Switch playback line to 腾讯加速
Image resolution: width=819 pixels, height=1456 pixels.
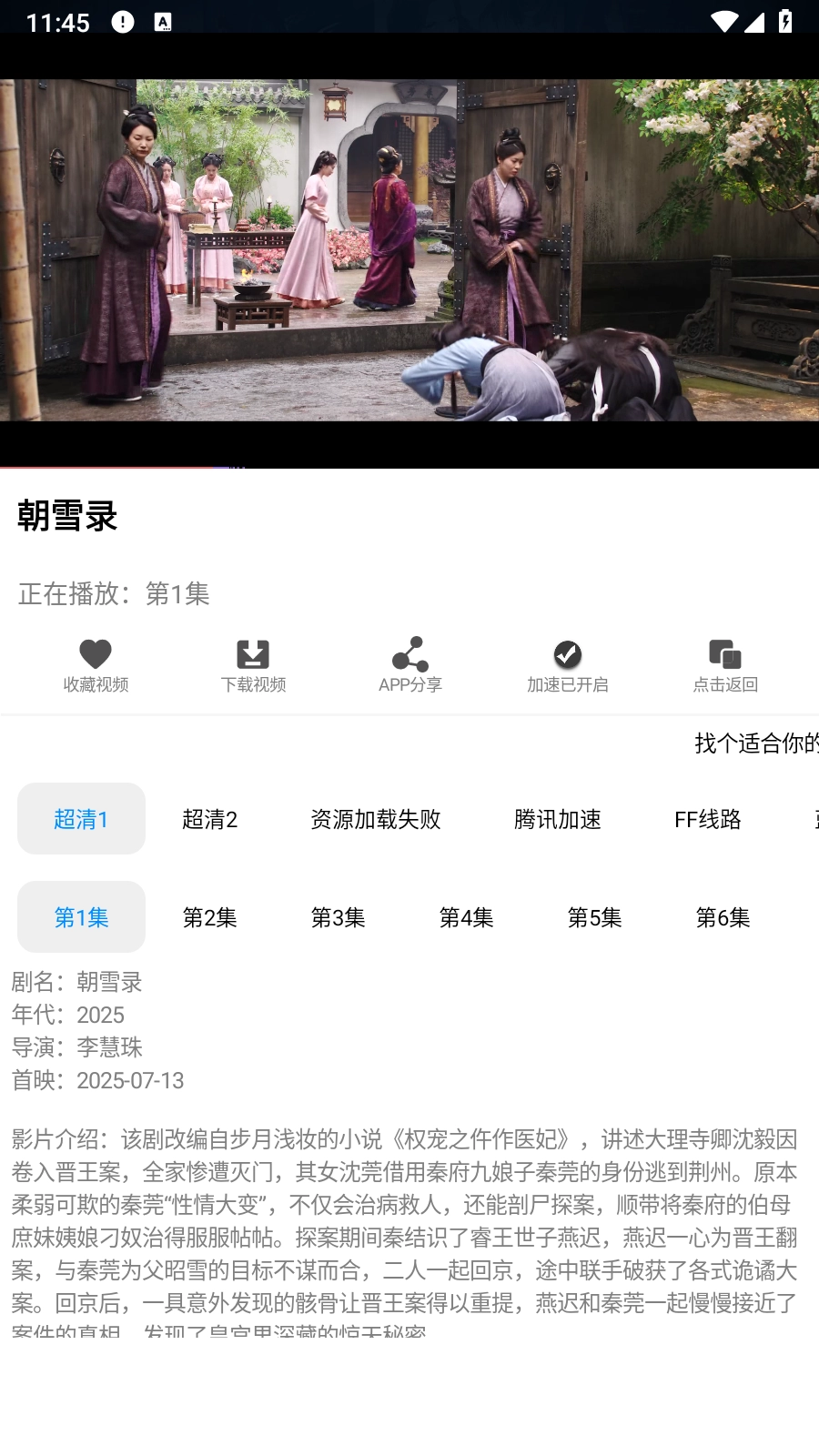[x=559, y=819]
